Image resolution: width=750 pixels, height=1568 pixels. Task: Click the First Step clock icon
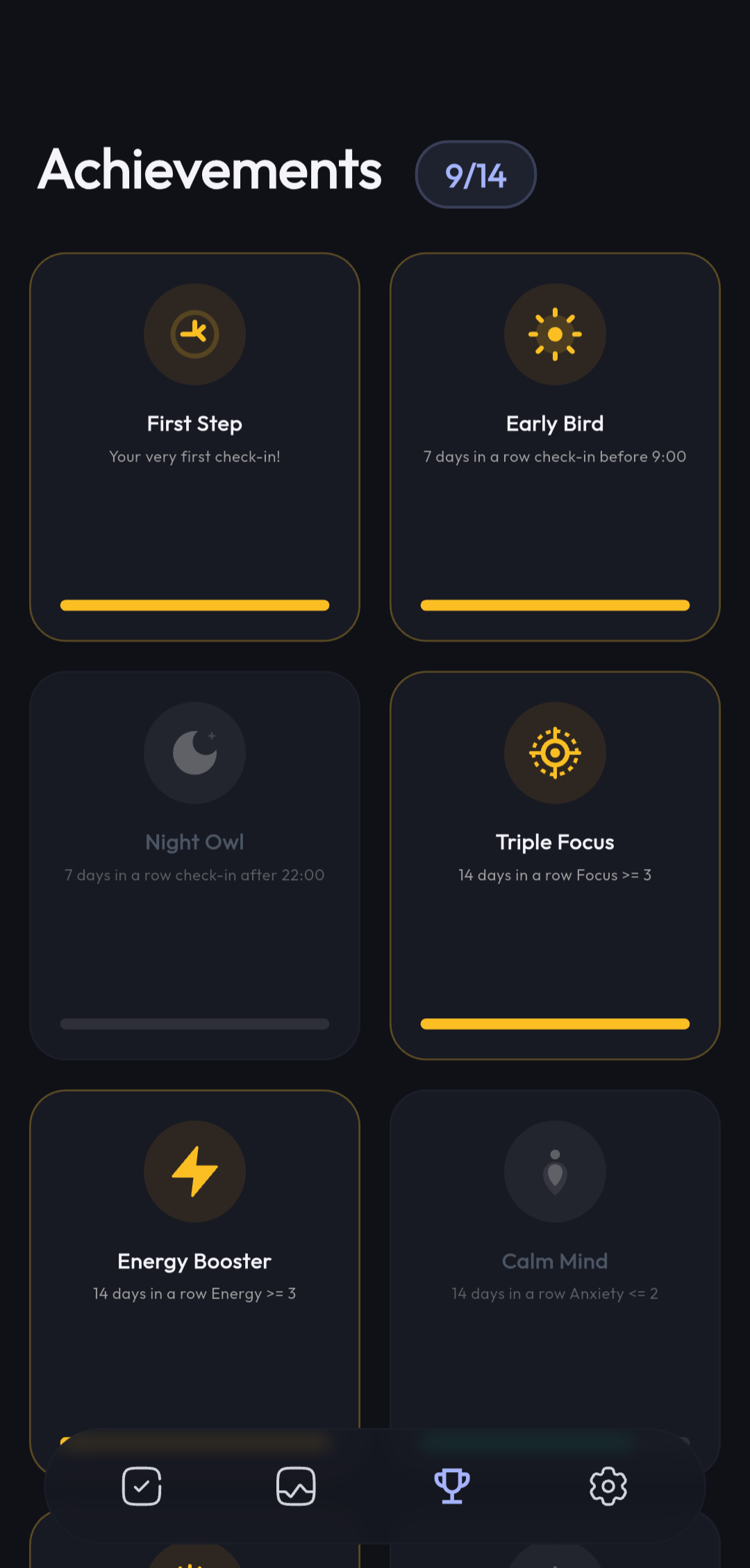point(194,334)
